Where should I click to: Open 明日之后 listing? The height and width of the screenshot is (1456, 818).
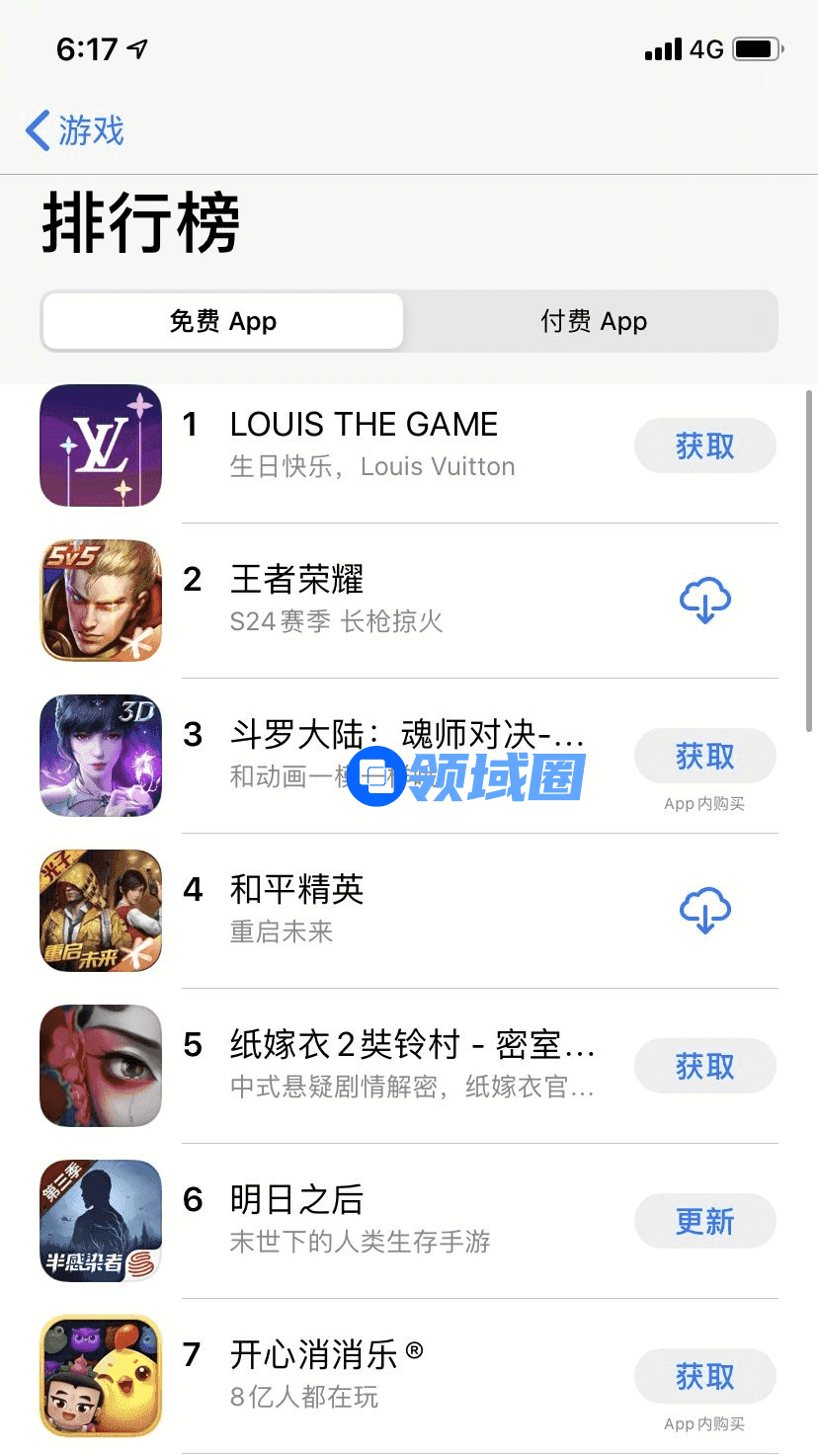(296, 1200)
